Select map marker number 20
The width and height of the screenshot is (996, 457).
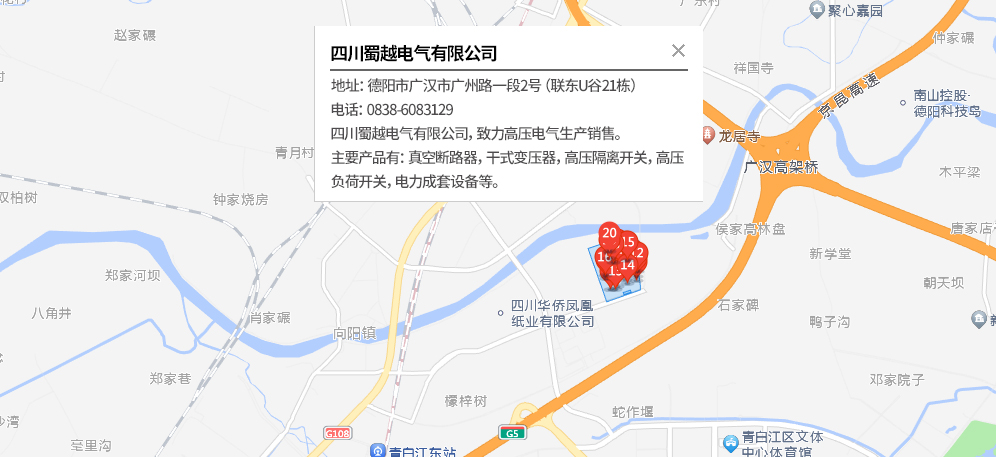[608, 233]
